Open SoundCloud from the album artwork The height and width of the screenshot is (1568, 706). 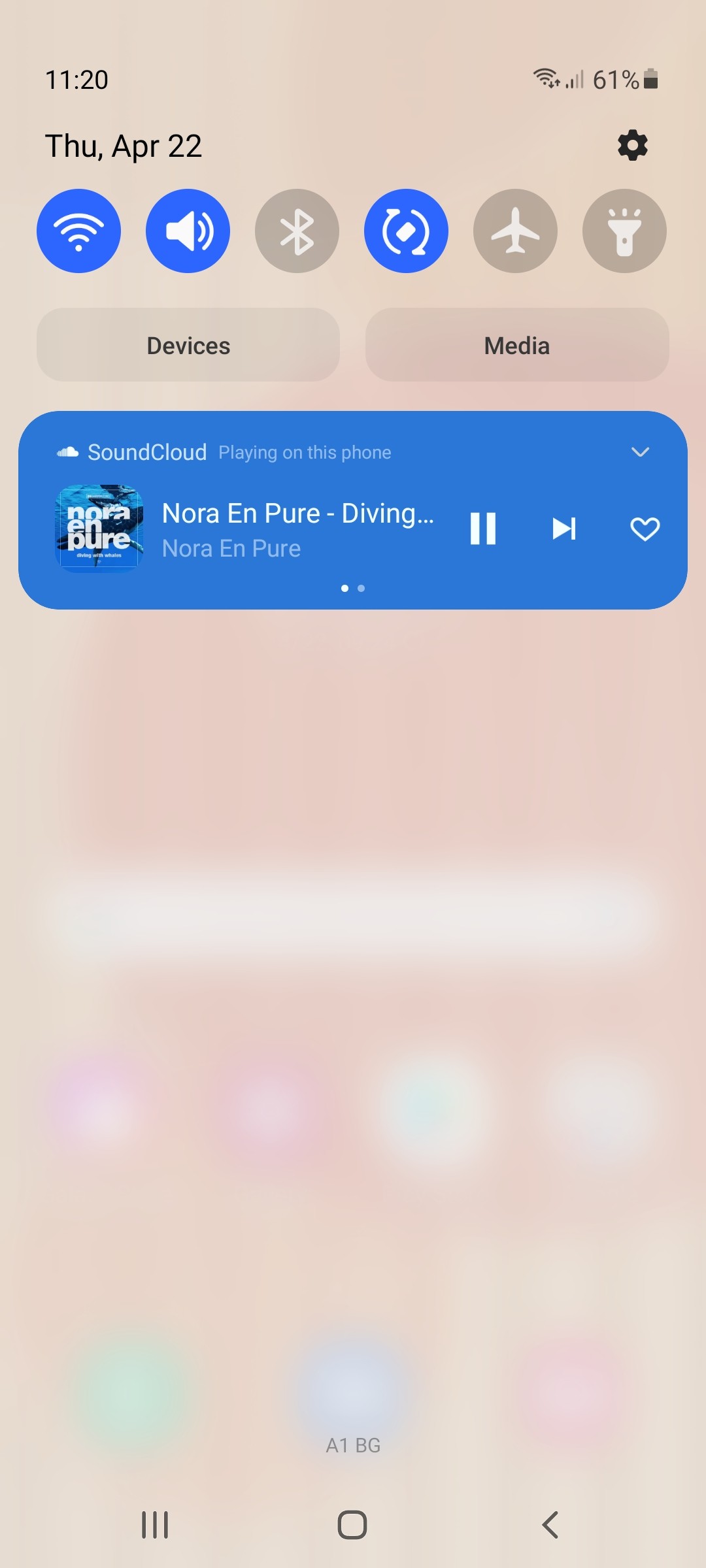[x=99, y=529]
